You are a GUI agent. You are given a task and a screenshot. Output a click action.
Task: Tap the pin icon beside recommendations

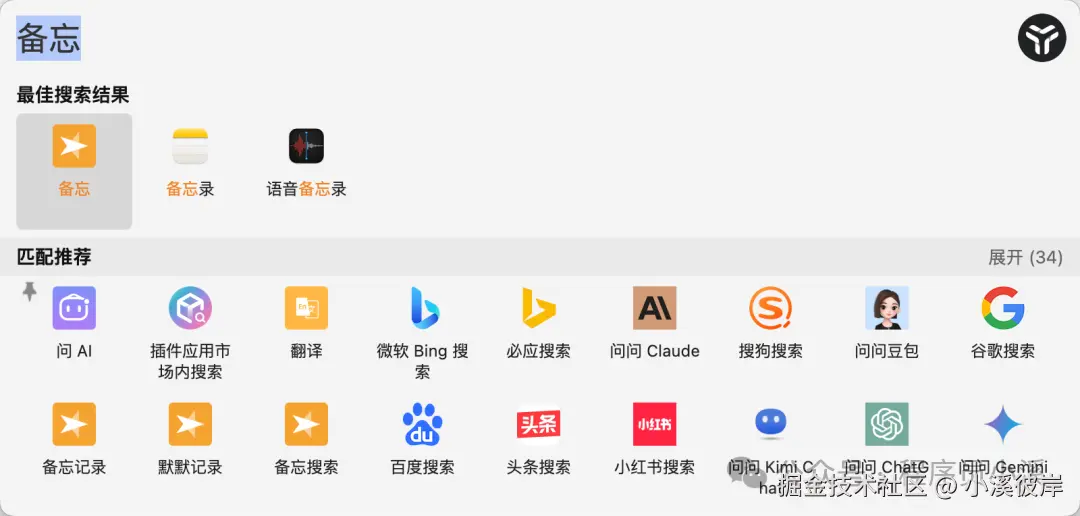pos(29,291)
